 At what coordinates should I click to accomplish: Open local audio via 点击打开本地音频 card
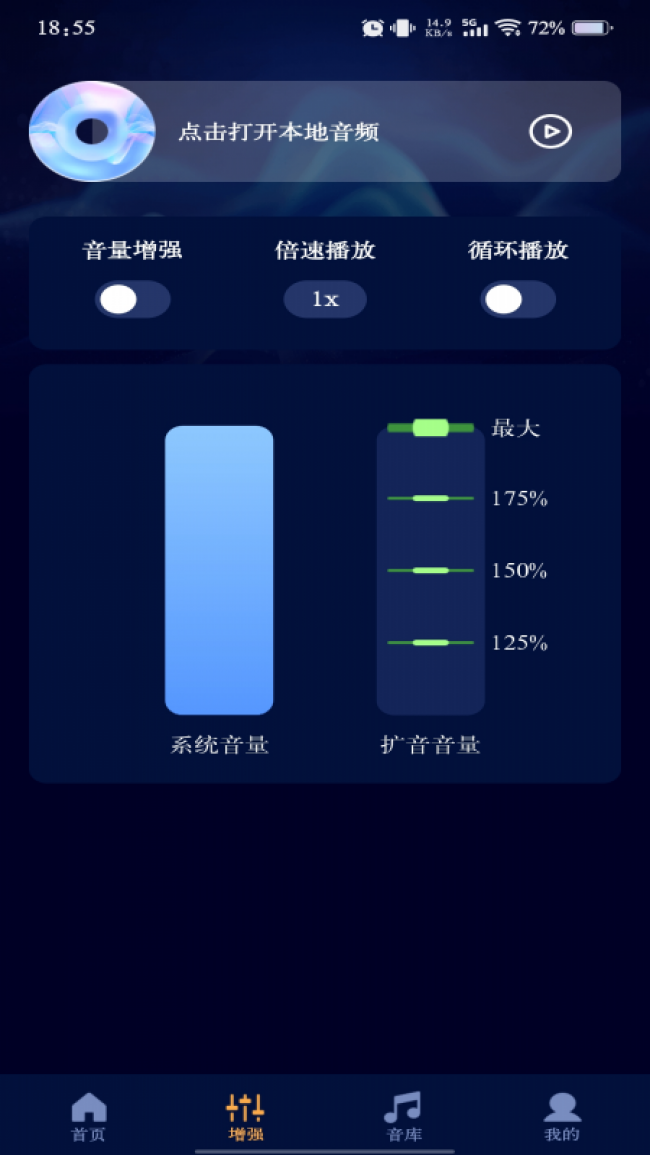coord(325,131)
